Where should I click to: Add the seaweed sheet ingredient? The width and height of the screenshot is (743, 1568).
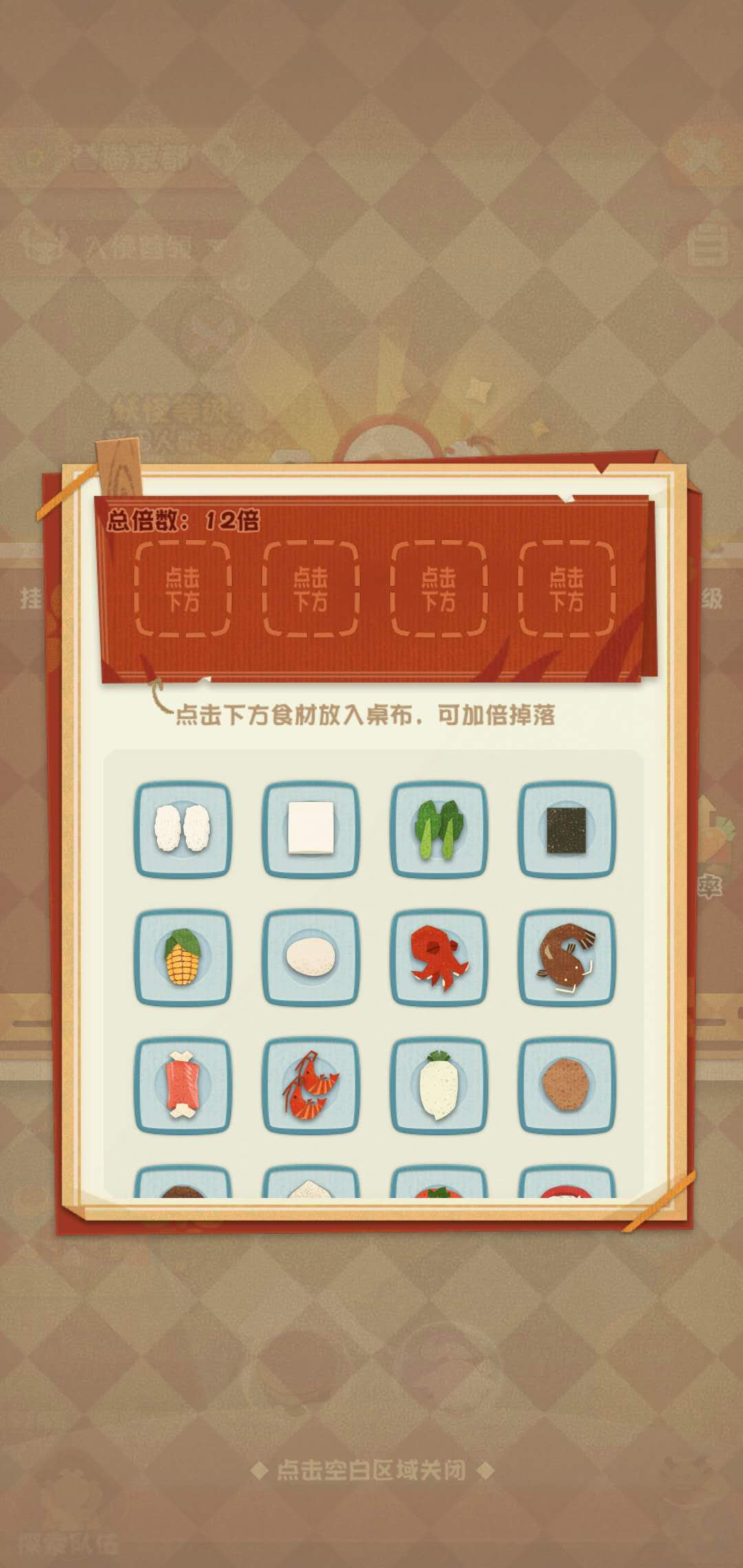point(566,829)
